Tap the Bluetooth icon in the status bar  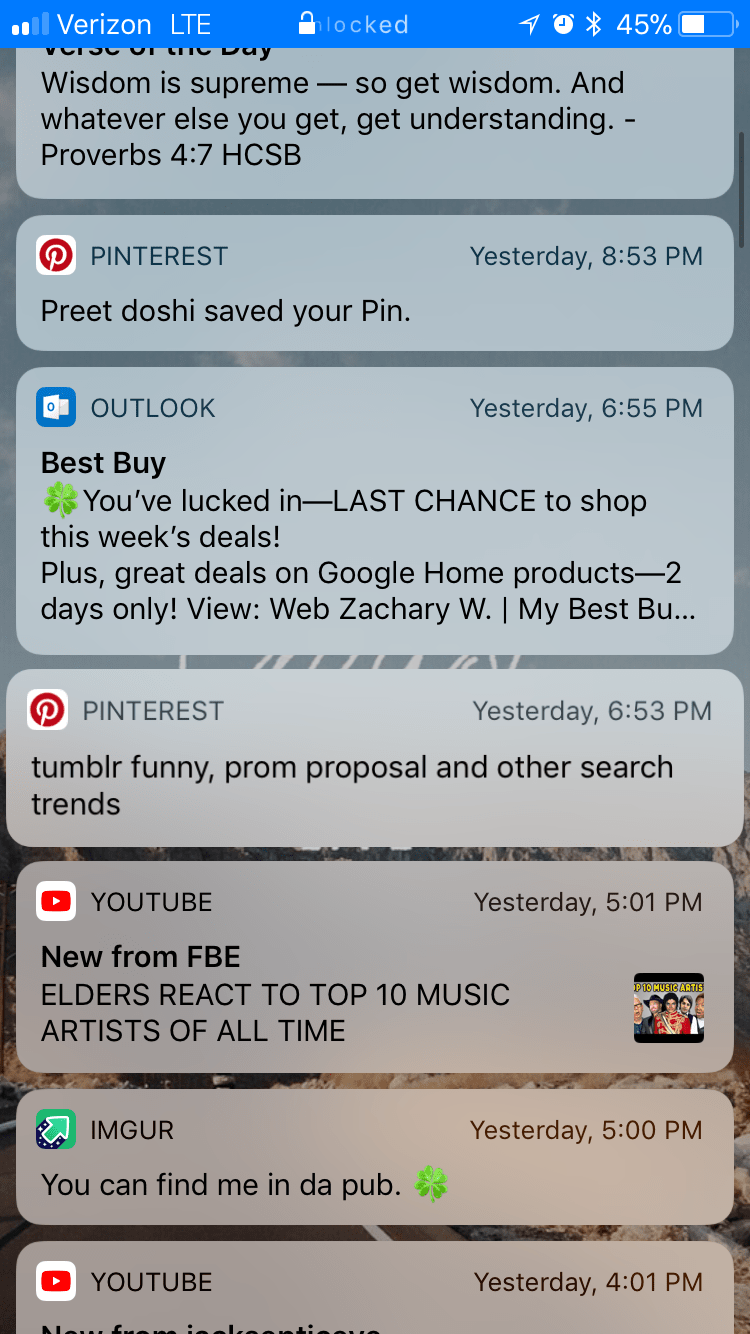(x=594, y=25)
